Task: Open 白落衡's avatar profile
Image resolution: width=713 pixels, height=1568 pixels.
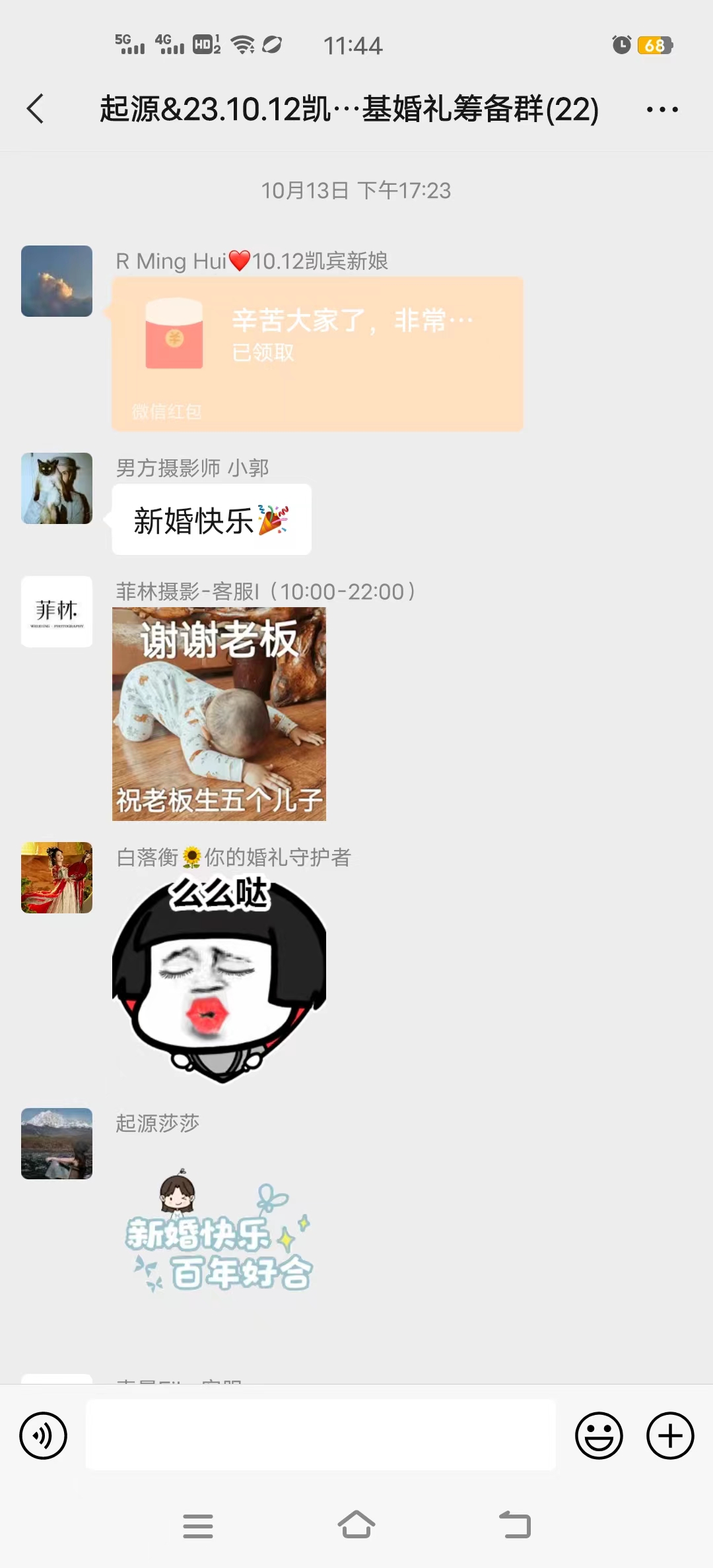Action: pos(57,878)
